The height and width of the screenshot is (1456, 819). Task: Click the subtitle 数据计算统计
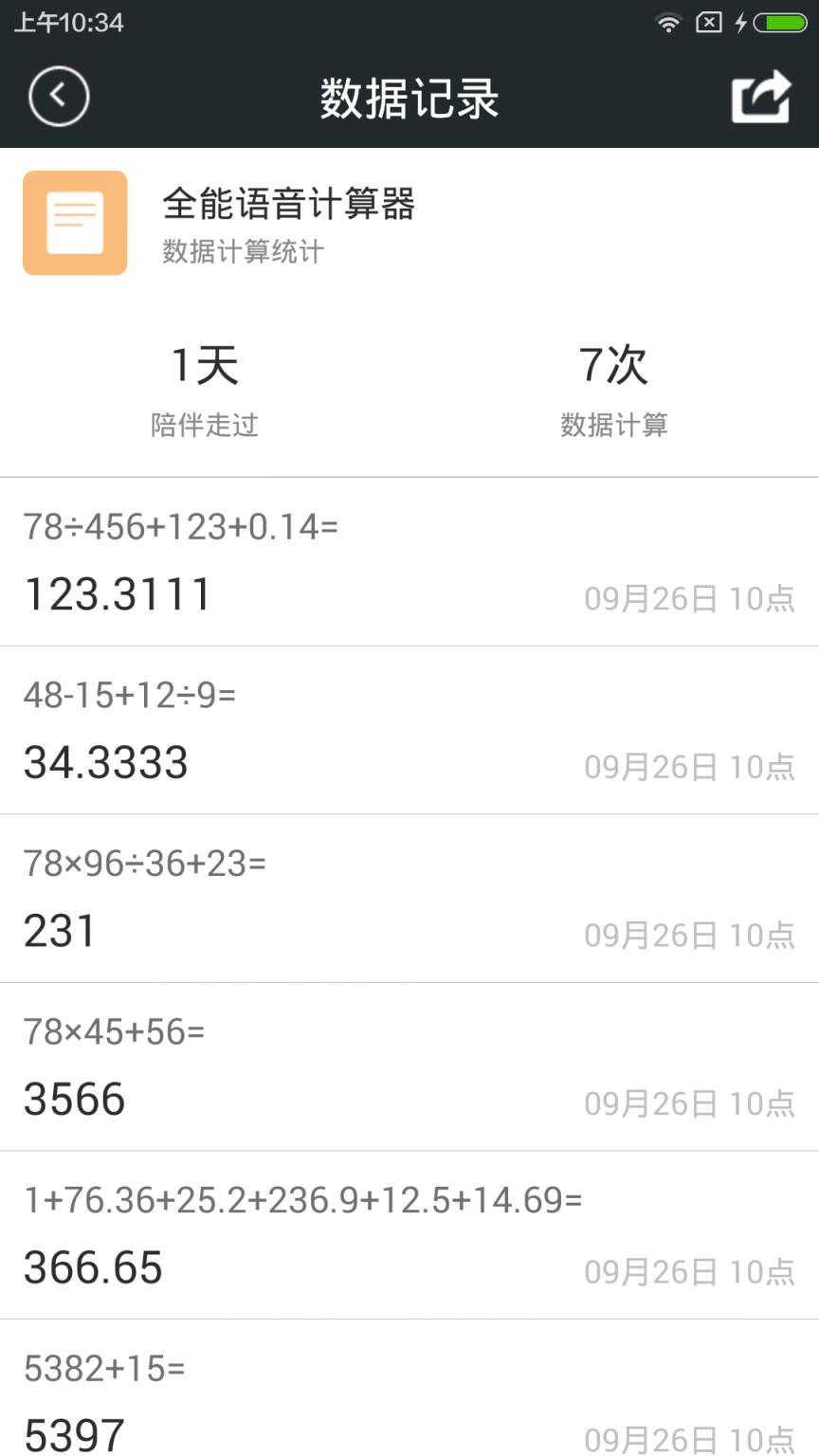pos(240,252)
